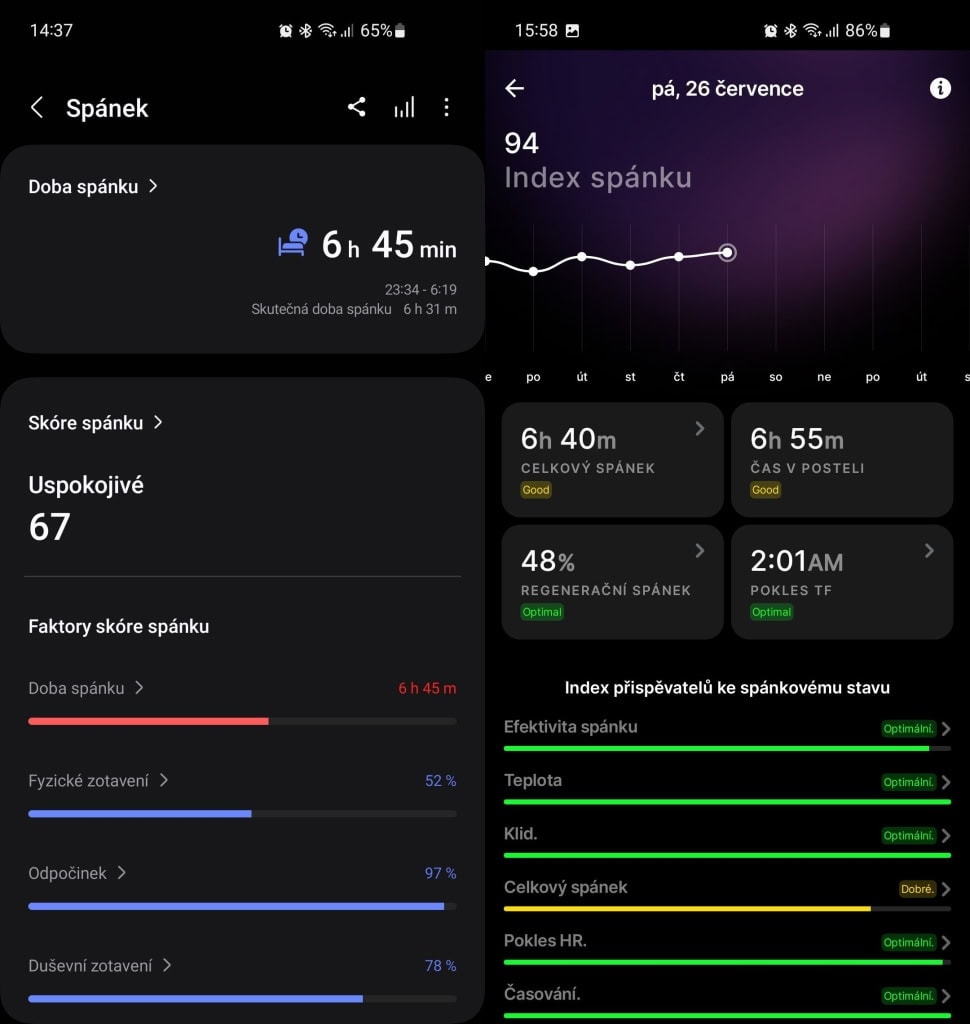Open the share icon in Spánek header
The height and width of the screenshot is (1024, 970).
click(357, 107)
